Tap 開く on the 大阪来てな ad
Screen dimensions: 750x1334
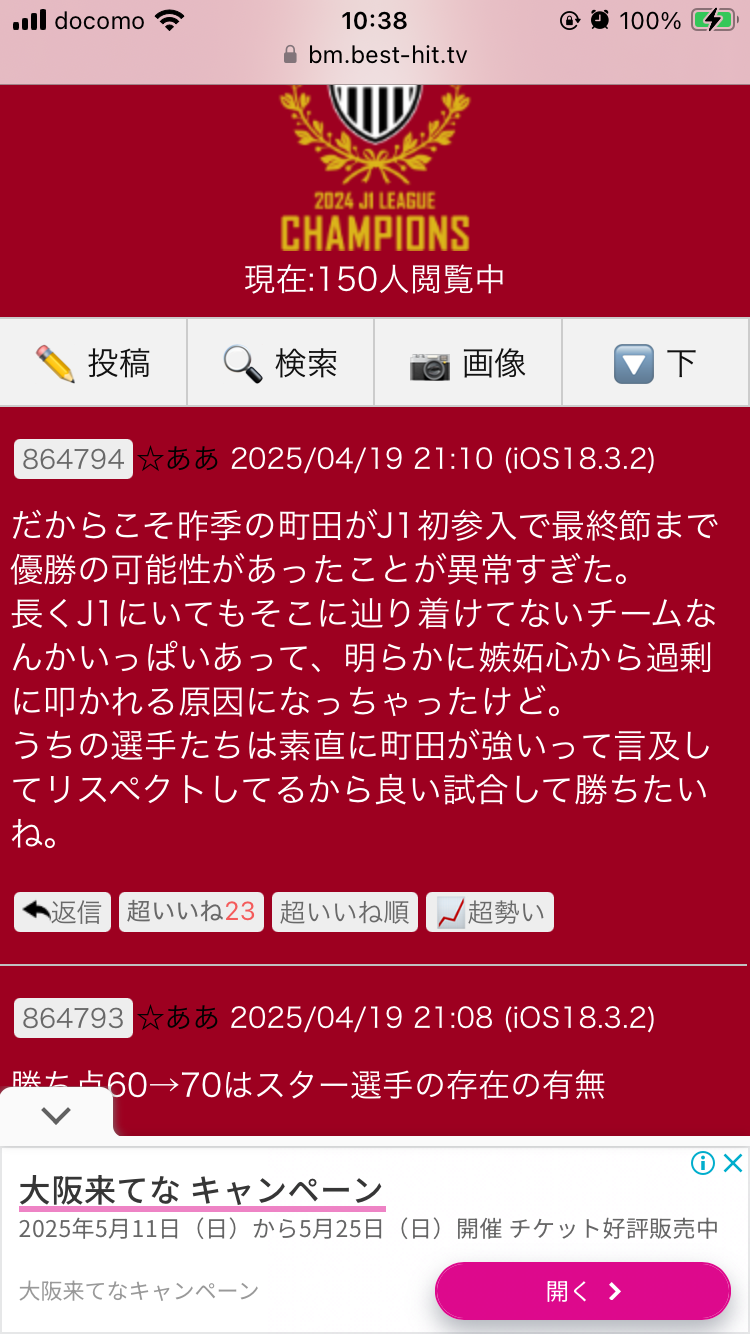coord(583,1291)
